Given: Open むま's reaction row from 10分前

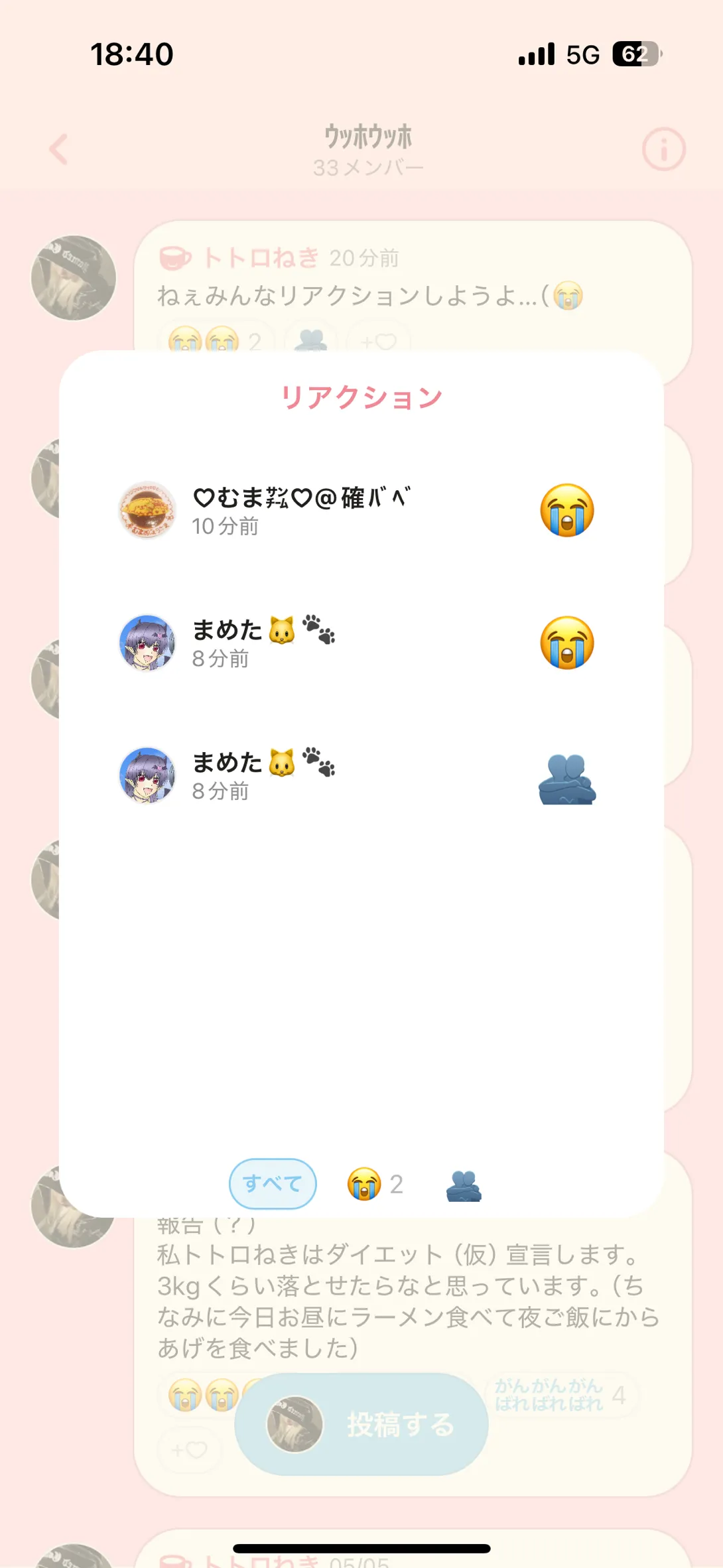Looking at the screenshot, I should pyautogui.click(x=361, y=510).
